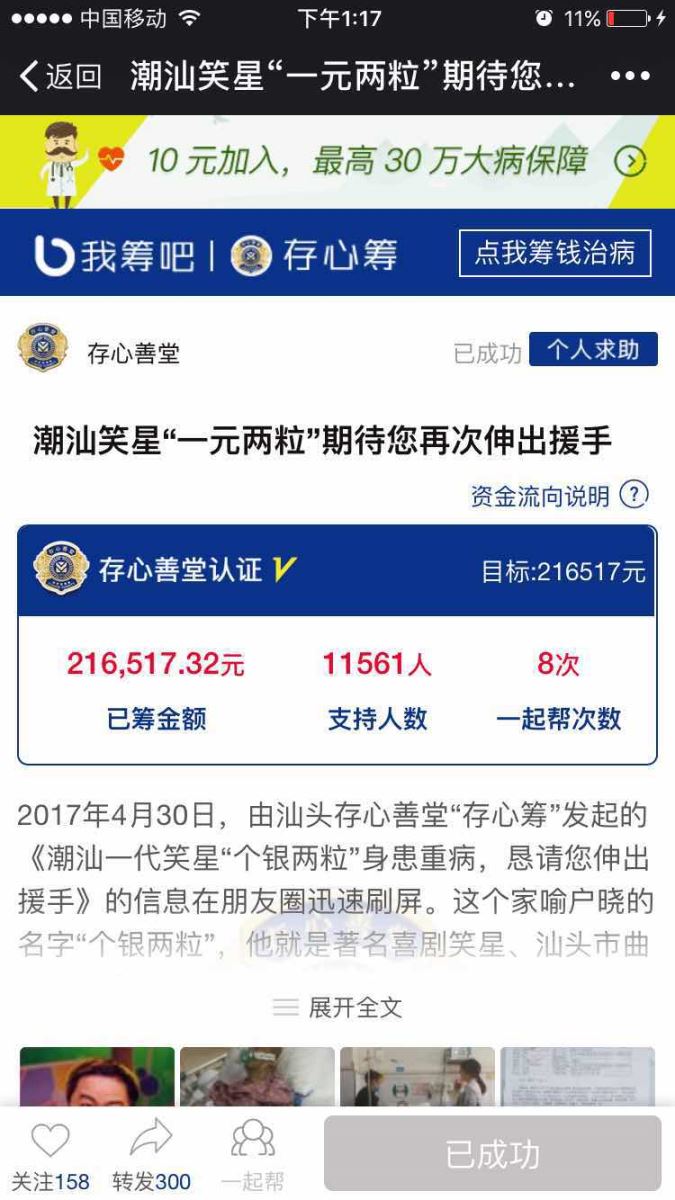Tap the 点我筹钱治病 button

click(x=554, y=253)
